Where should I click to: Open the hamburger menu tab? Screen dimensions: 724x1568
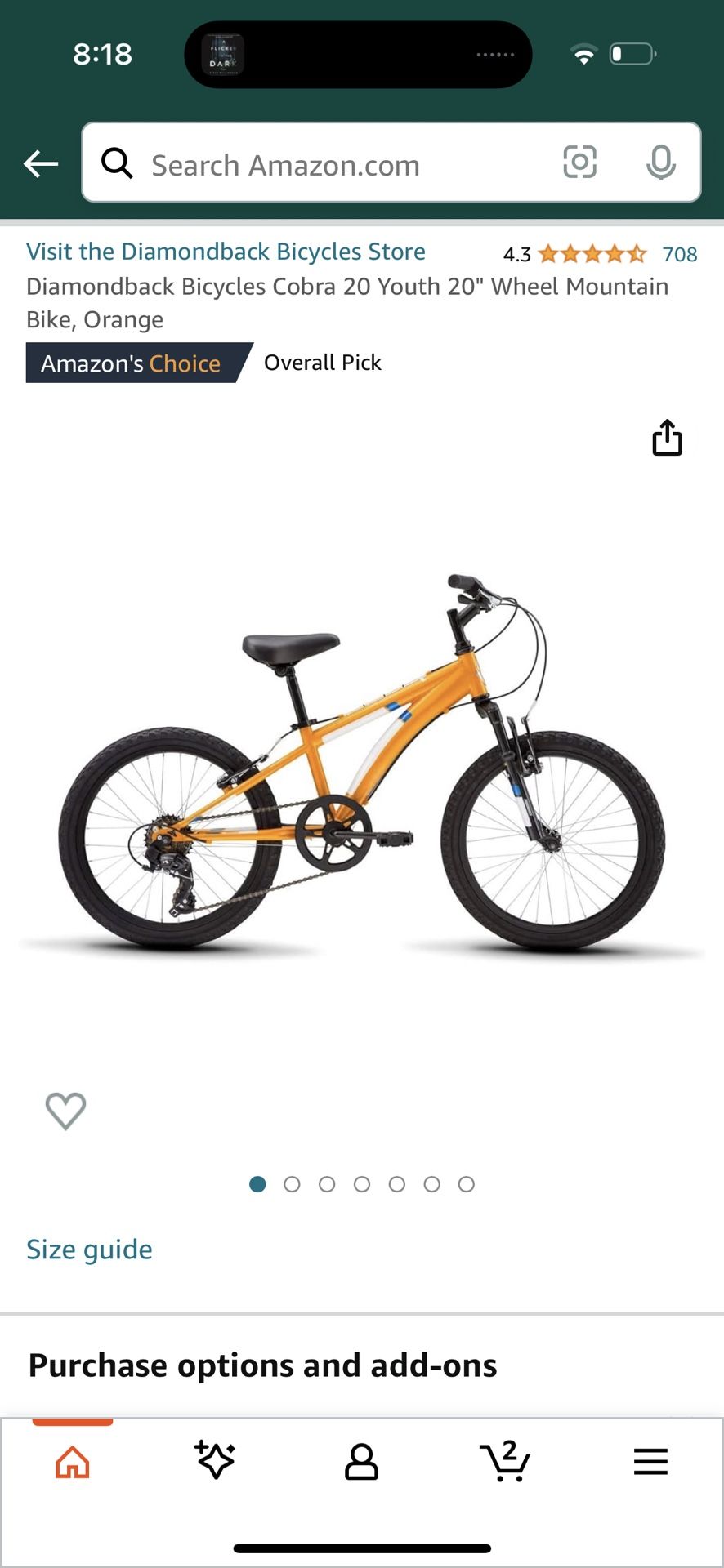tap(650, 1462)
